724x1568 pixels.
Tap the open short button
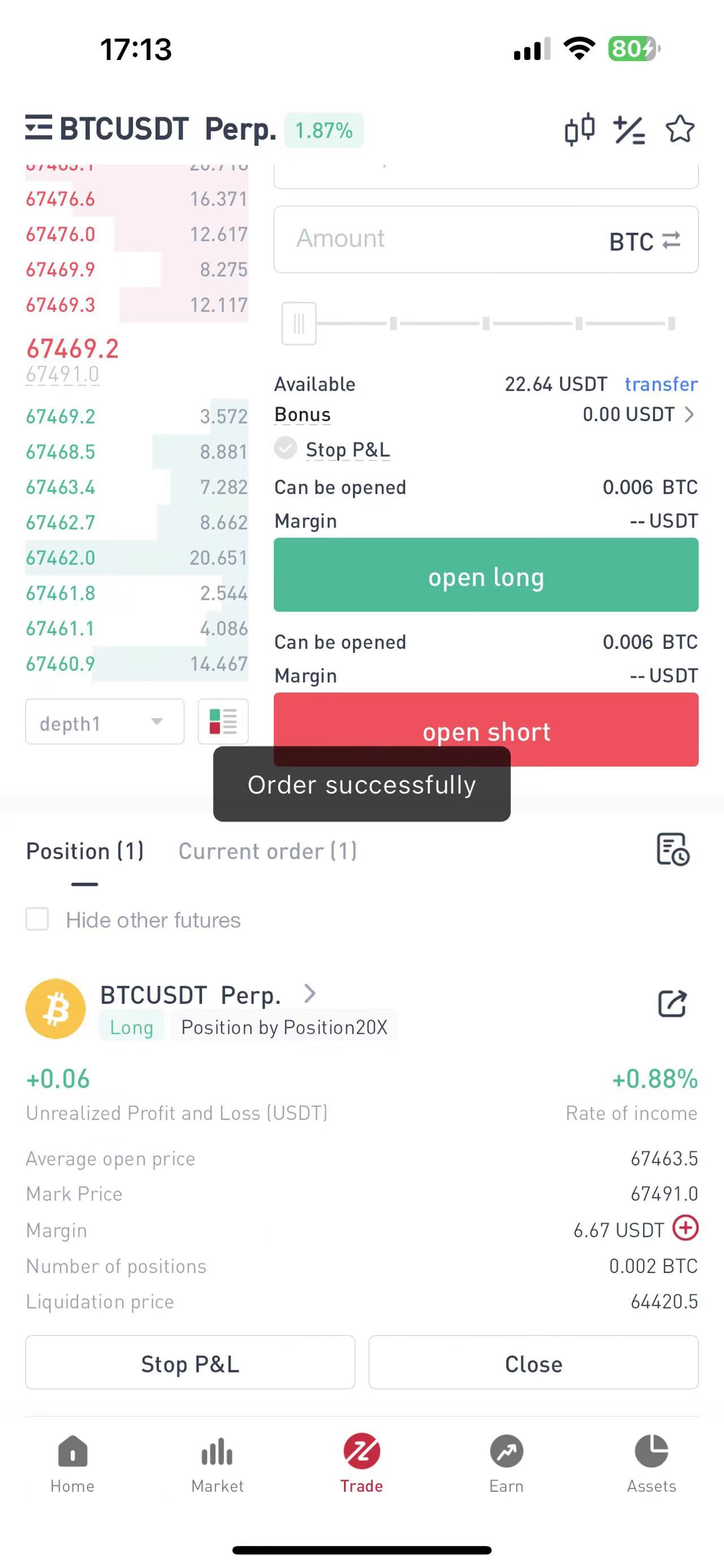tap(485, 729)
